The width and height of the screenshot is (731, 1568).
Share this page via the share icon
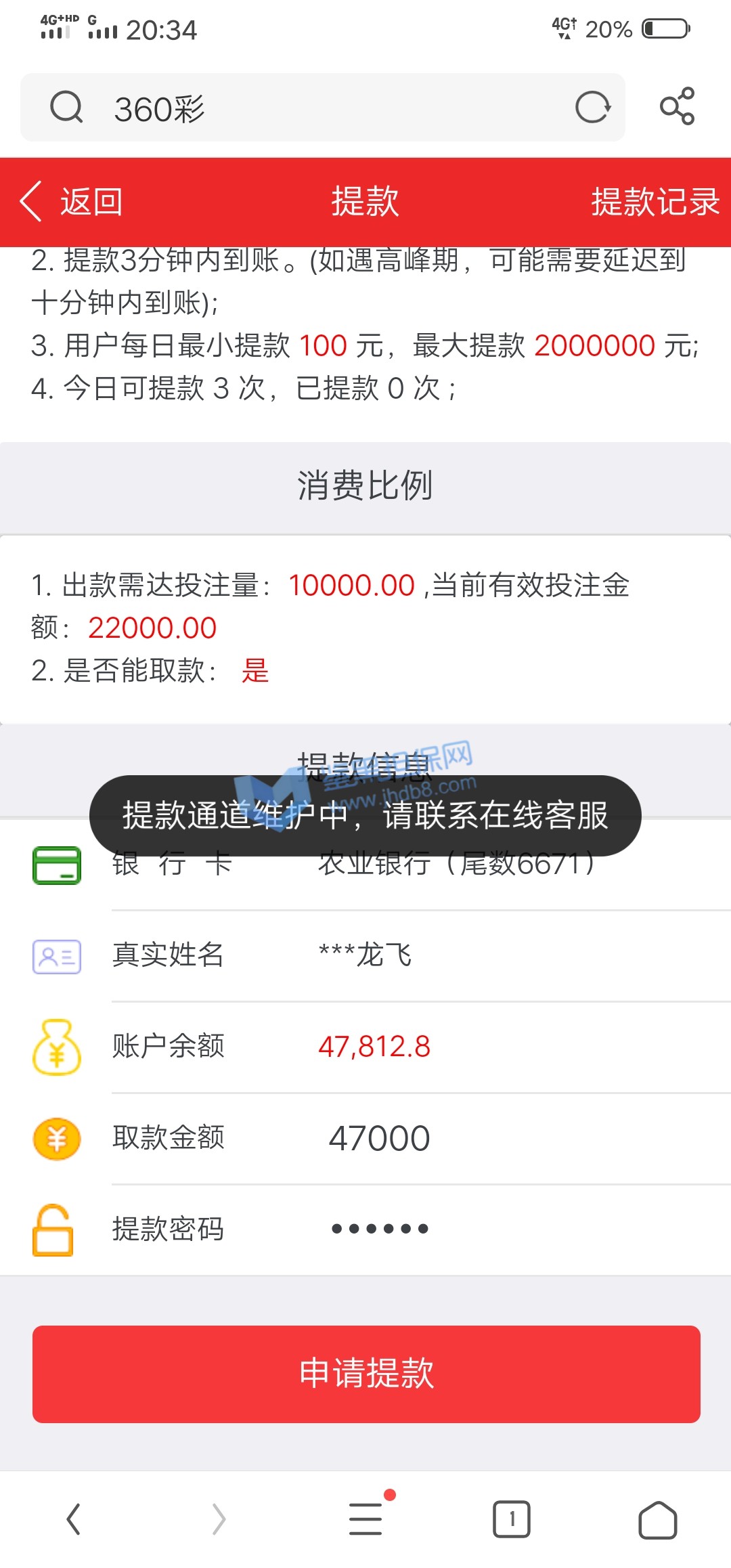(x=678, y=106)
